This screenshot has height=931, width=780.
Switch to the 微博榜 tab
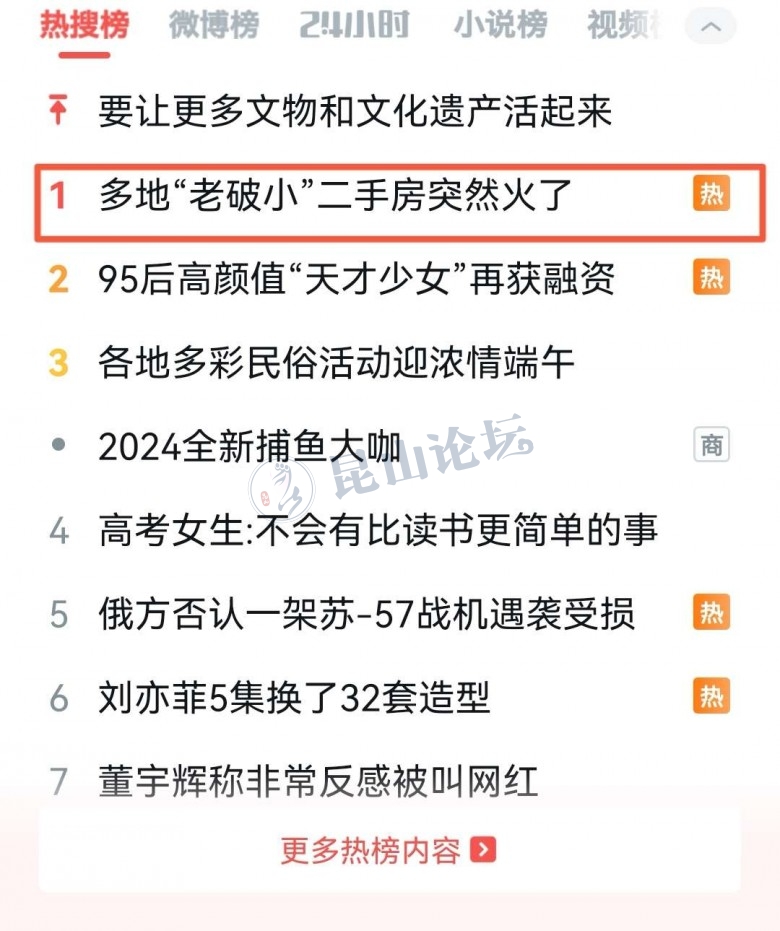coord(213,26)
